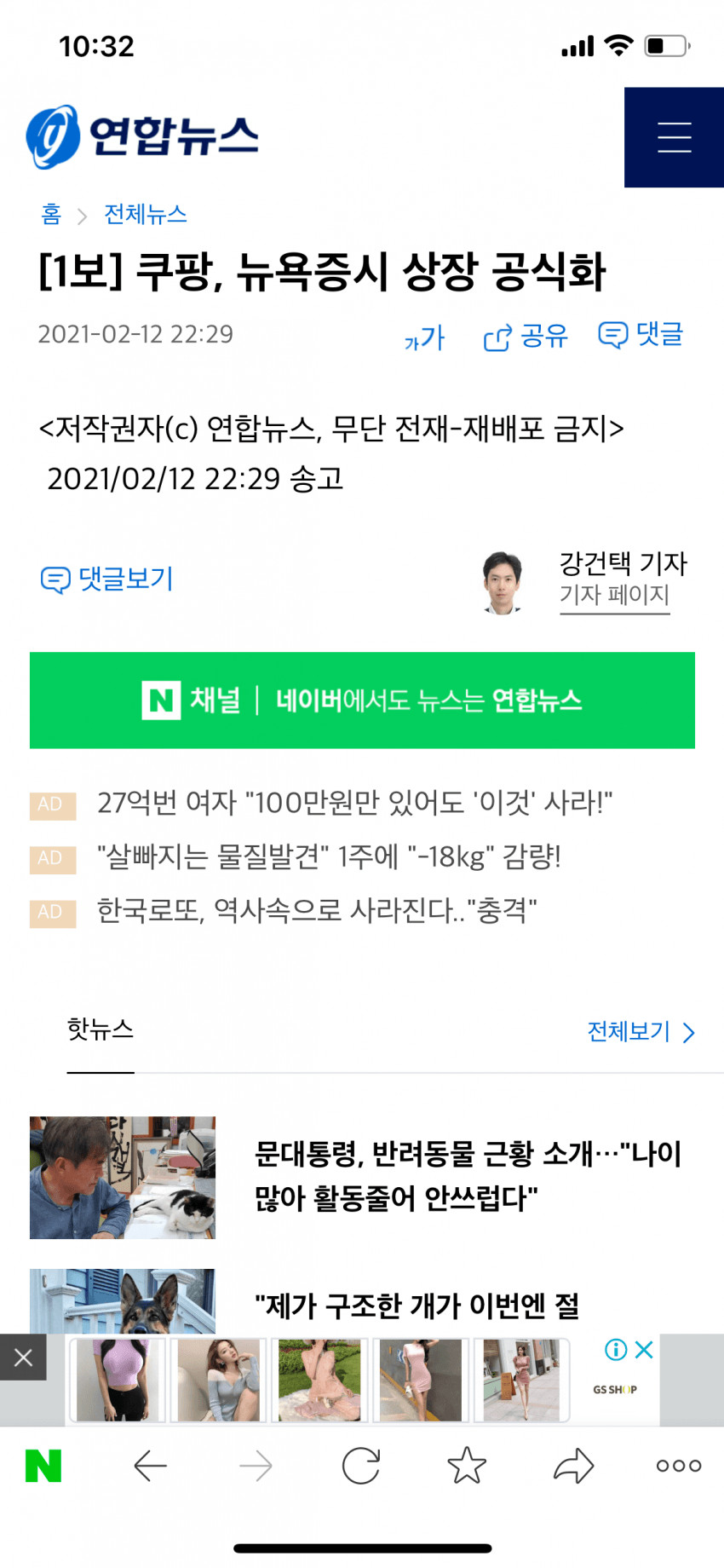Select the 전체뉴스 breadcrumb tab
The image size is (724, 1568).
143,215
